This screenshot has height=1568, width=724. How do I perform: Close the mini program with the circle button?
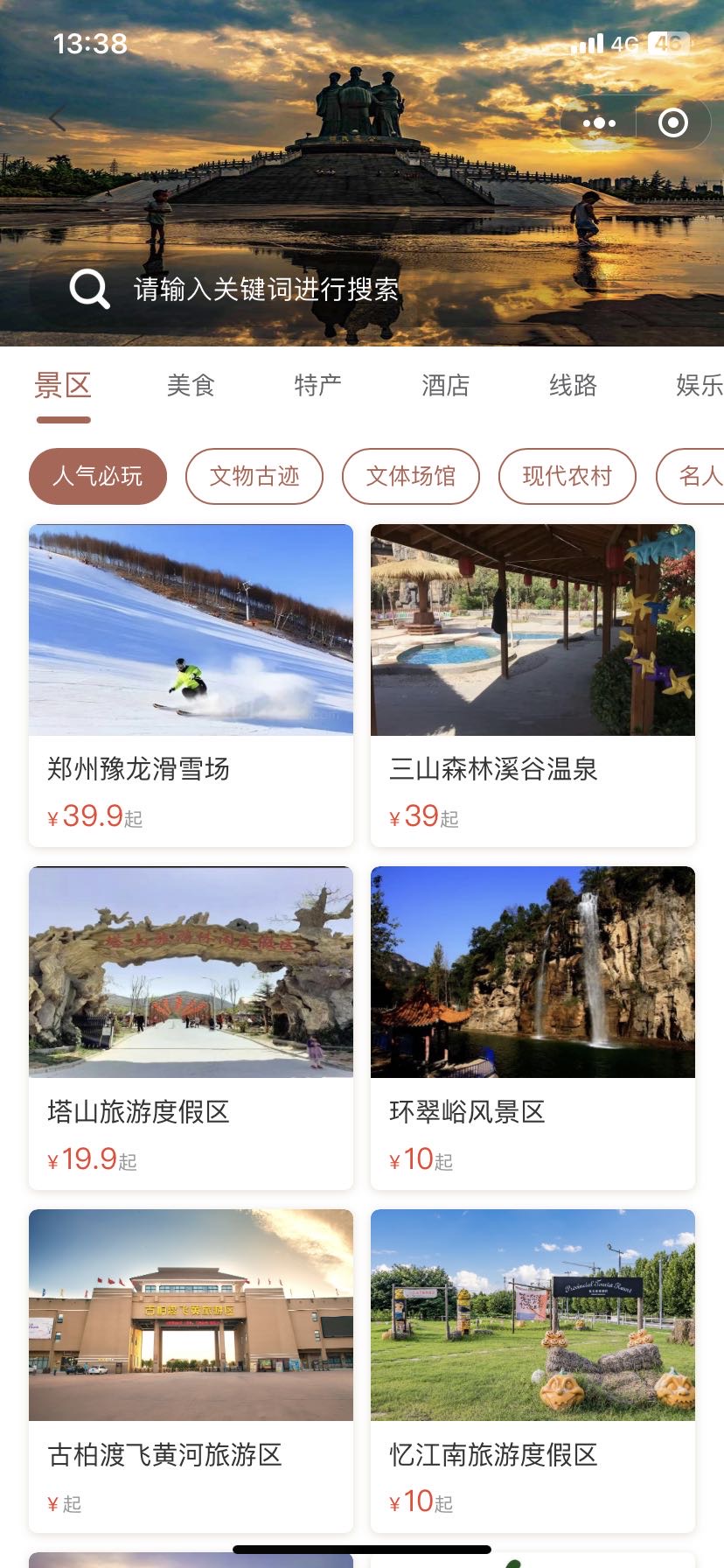pos(672,123)
